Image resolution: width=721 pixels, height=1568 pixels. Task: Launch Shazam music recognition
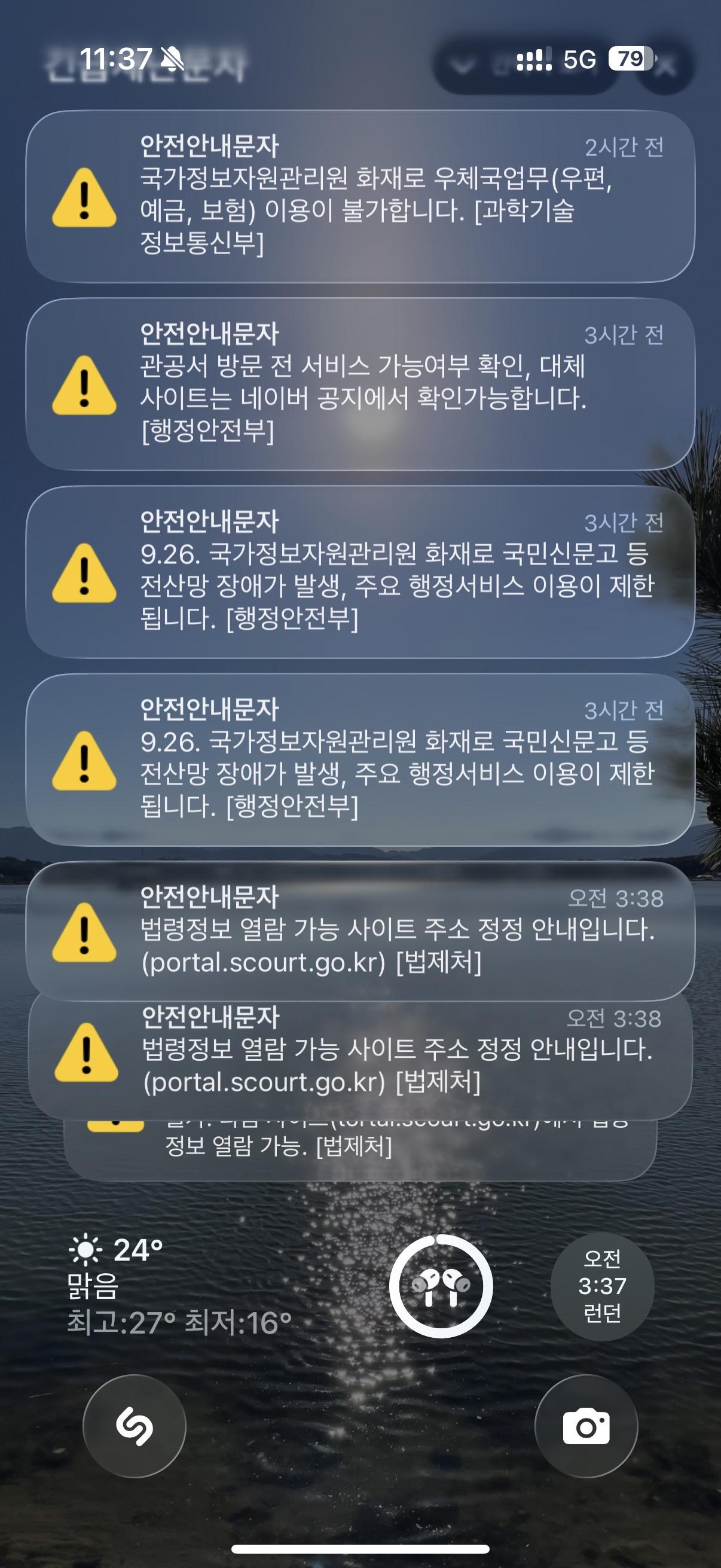coord(135,1426)
